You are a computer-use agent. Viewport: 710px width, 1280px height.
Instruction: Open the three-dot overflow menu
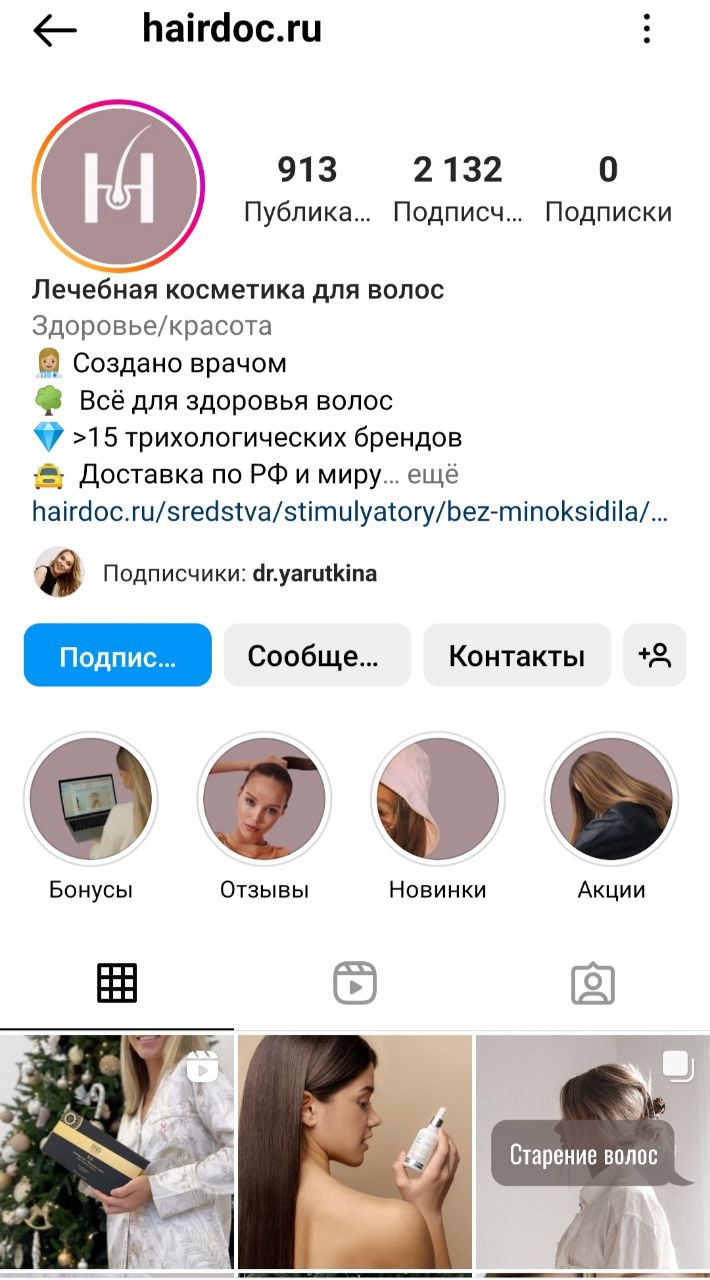point(647,29)
